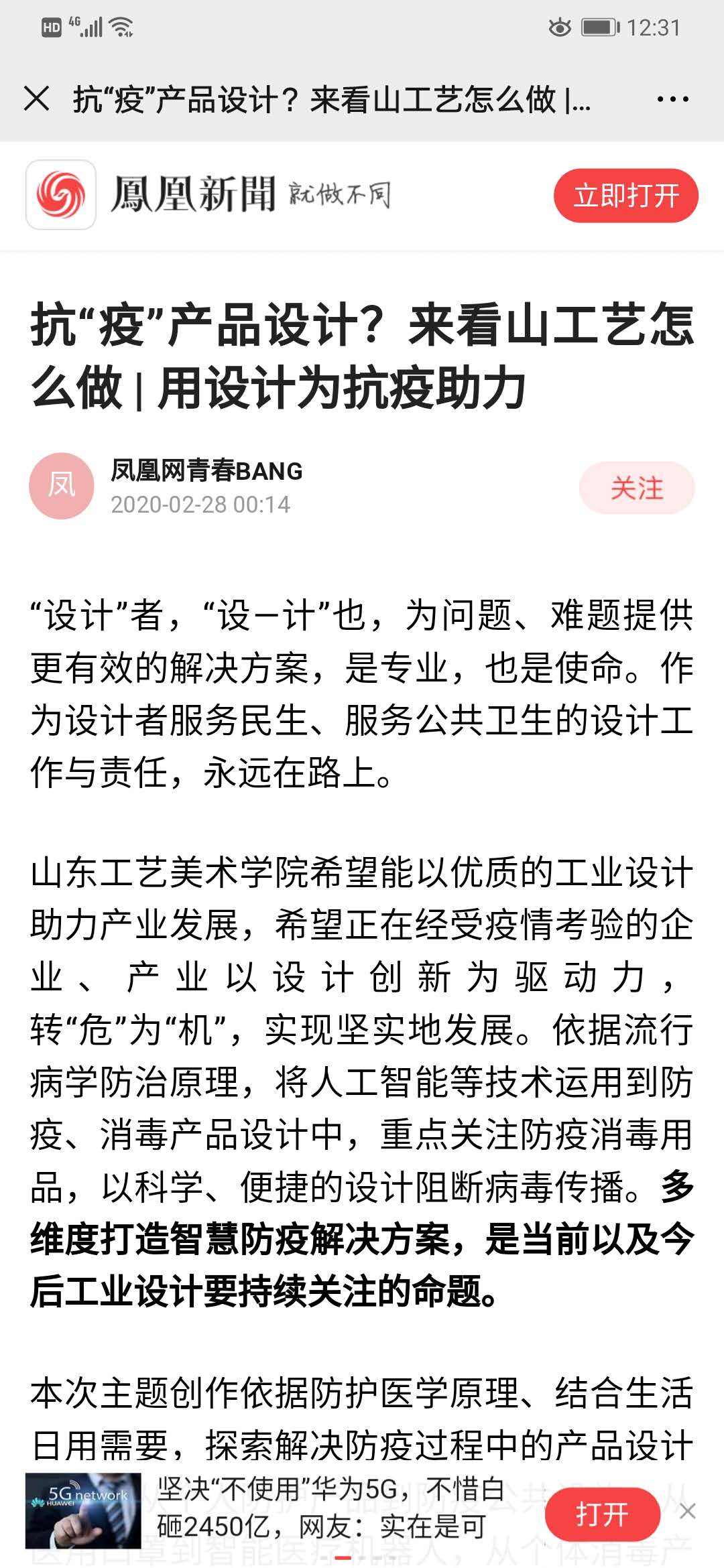Dismiss the bottom Huawei 5G news banner
The width and height of the screenshot is (724, 1568).
click(688, 1511)
